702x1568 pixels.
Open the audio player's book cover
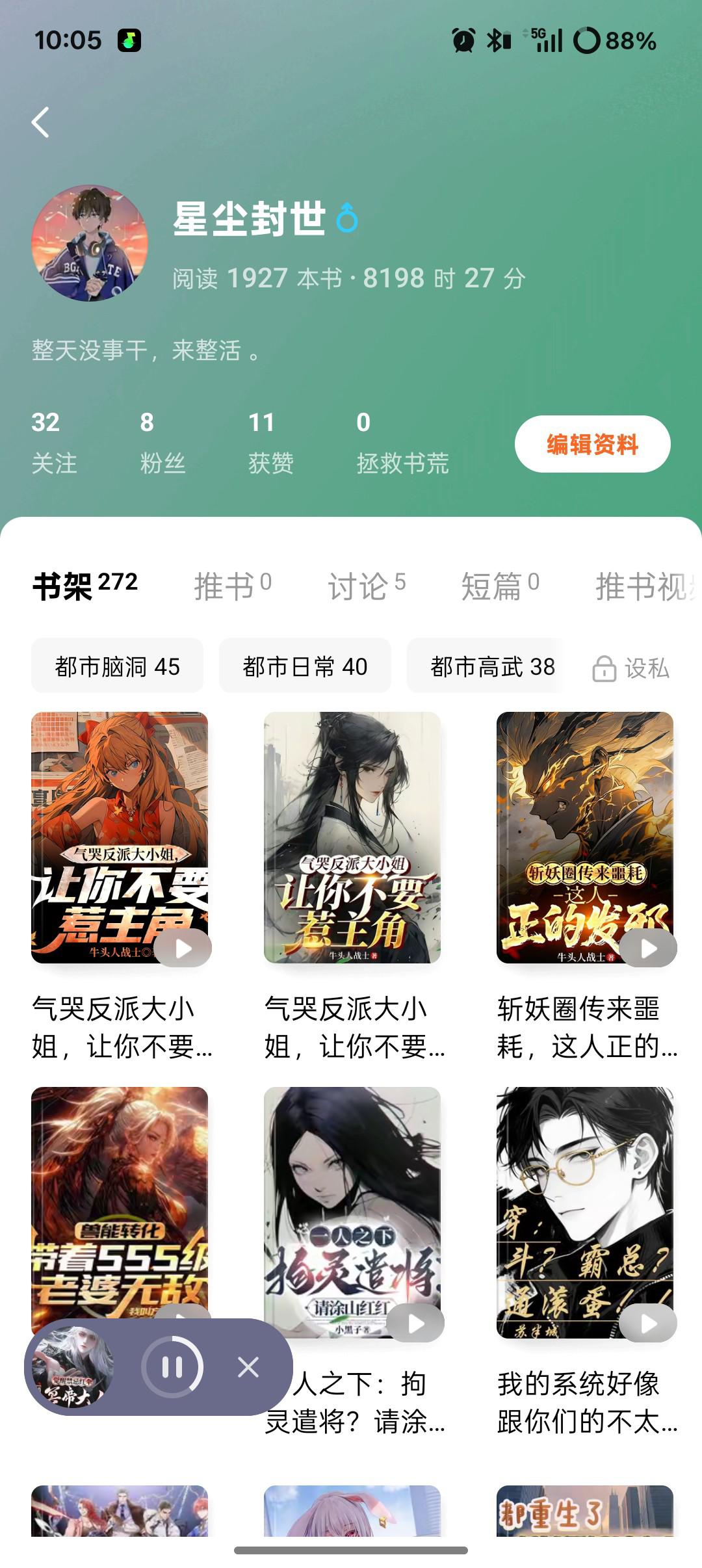(73, 1367)
